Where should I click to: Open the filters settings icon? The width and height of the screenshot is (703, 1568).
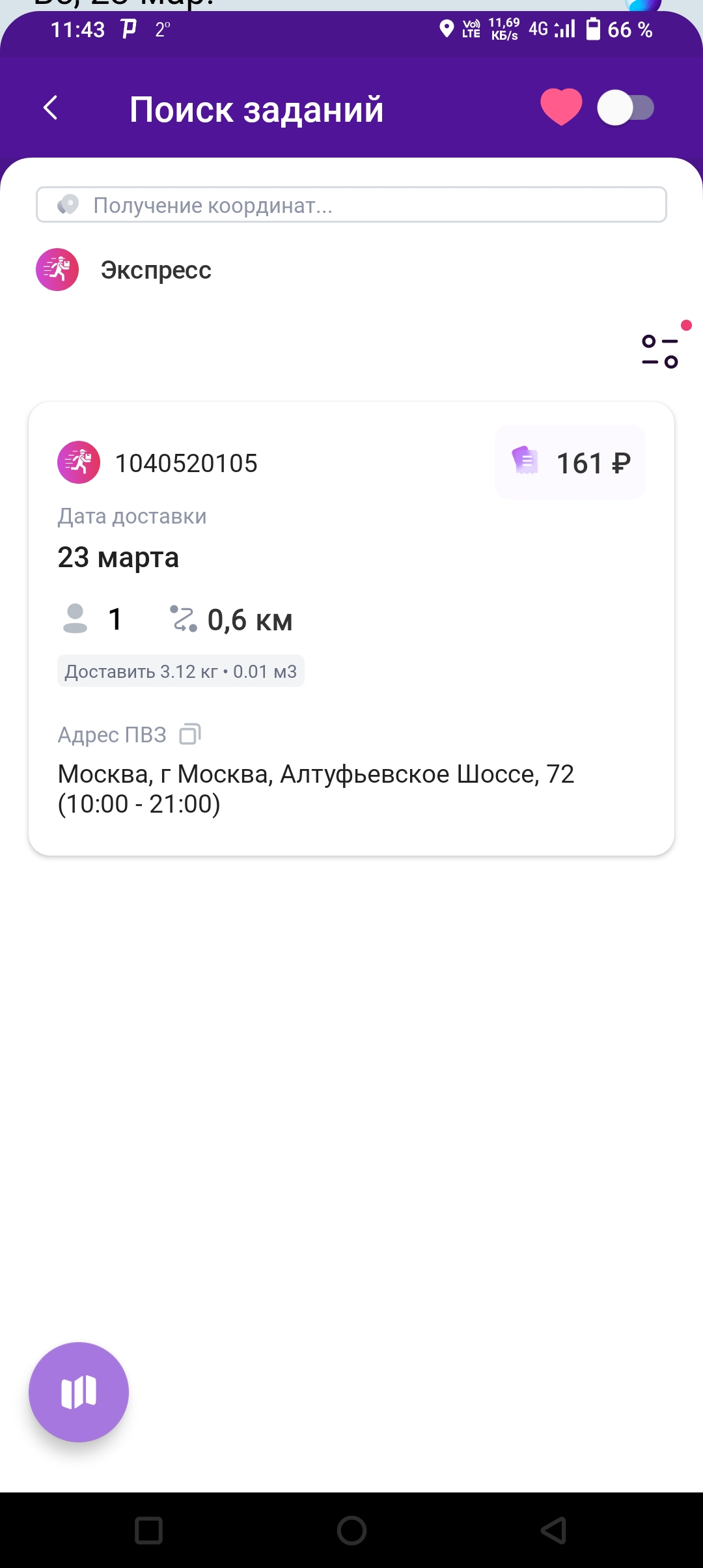pyautogui.click(x=660, y=351)
